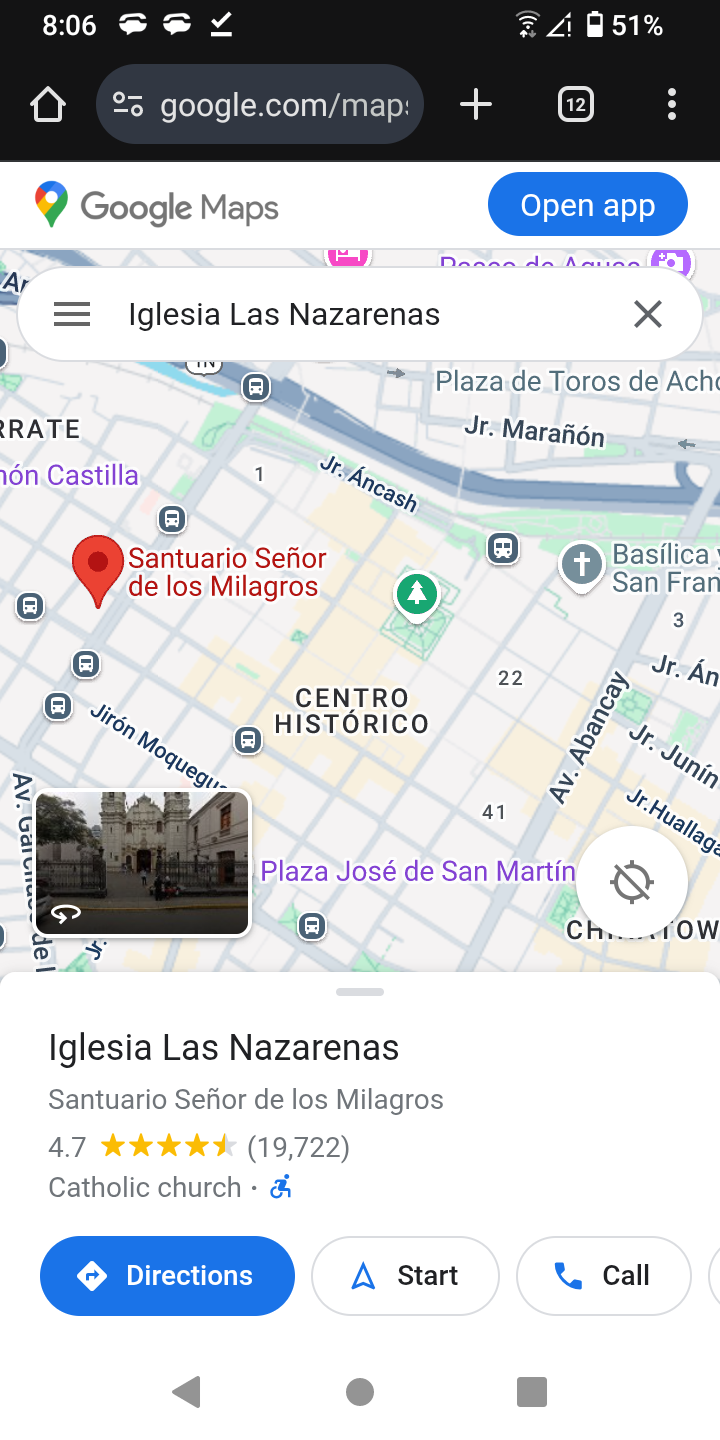Get Directions to Iglesia Las Nazarenas
Viewport: 720px width, 1440px height.
(x=167, y=1276)
